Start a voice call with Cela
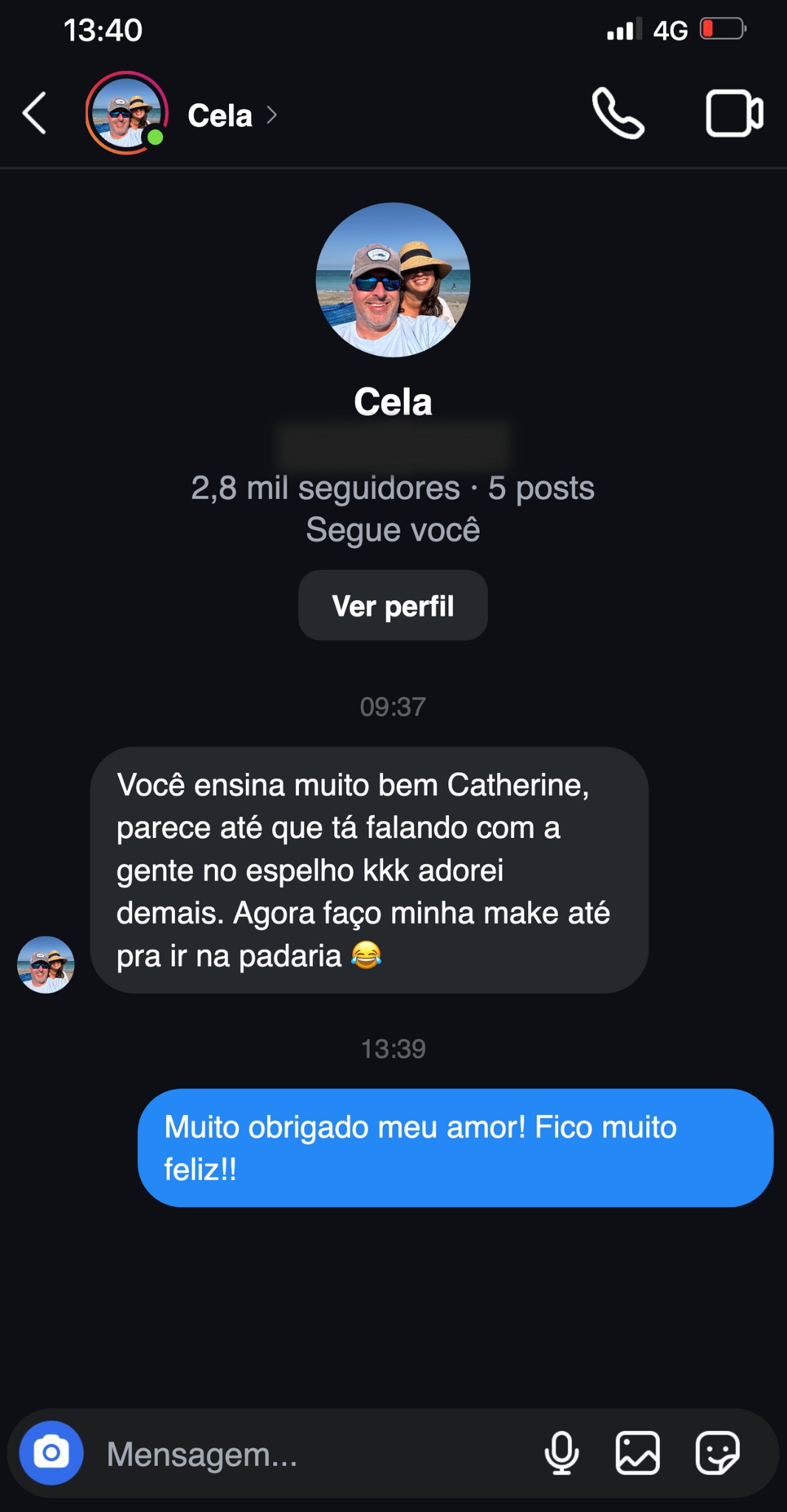 point(619,114)
